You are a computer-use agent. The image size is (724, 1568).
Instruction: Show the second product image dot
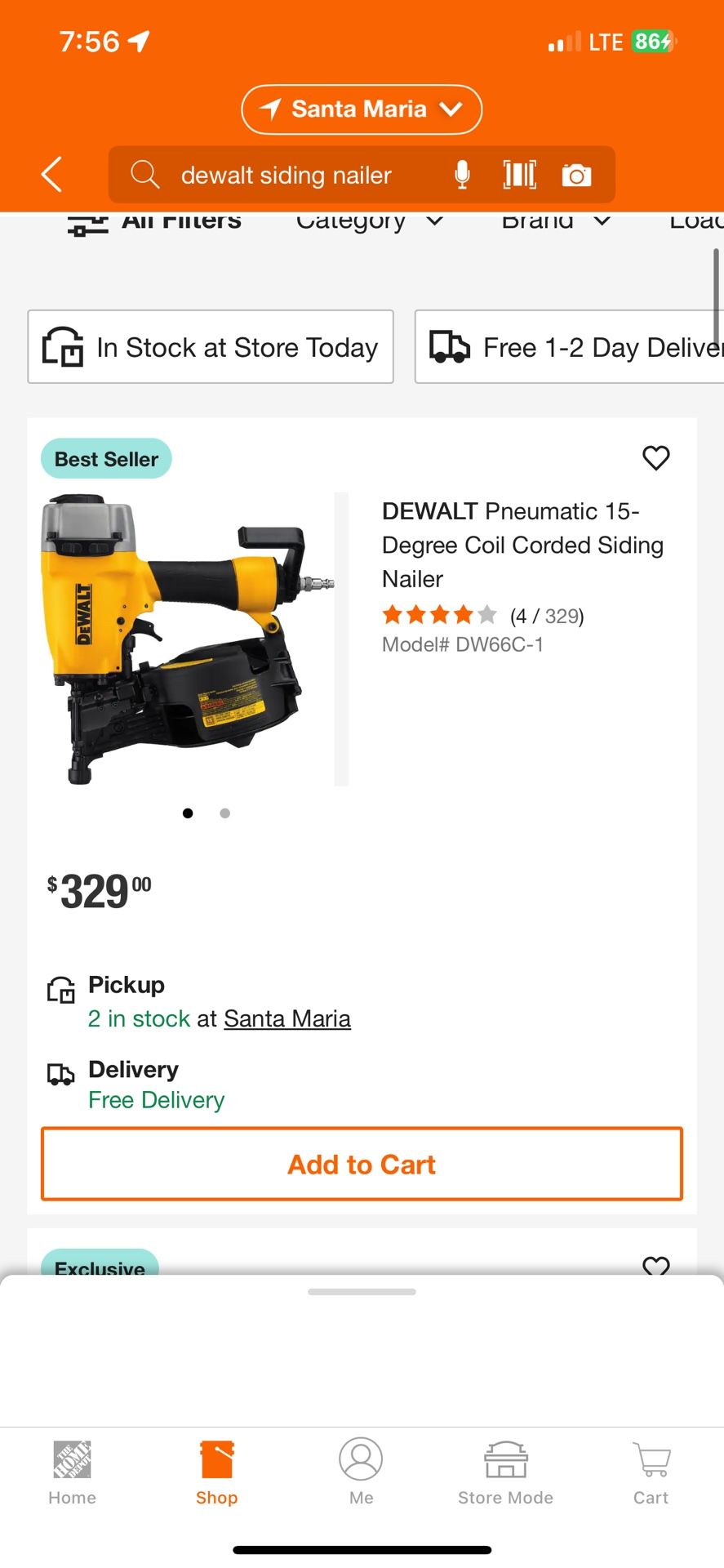(225, 813)
